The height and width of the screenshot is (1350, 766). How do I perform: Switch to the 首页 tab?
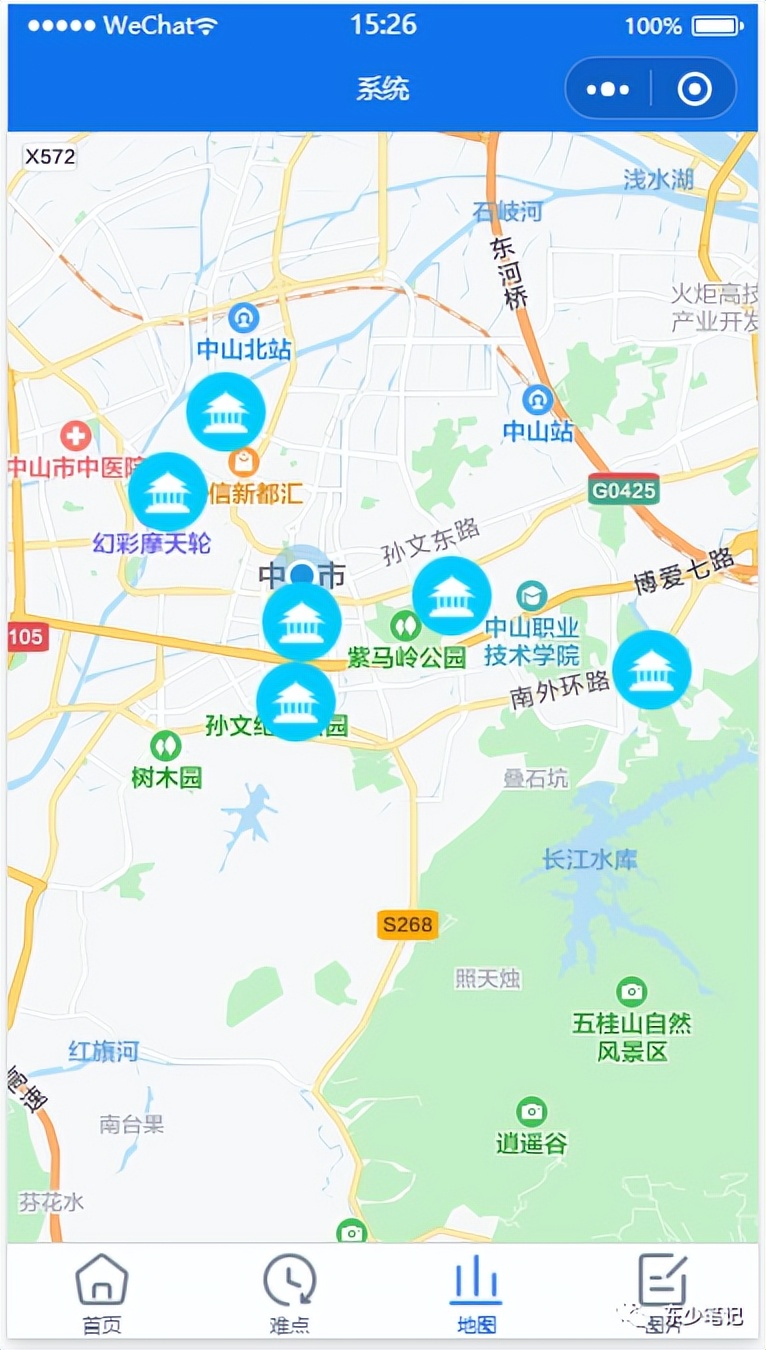100,1293
